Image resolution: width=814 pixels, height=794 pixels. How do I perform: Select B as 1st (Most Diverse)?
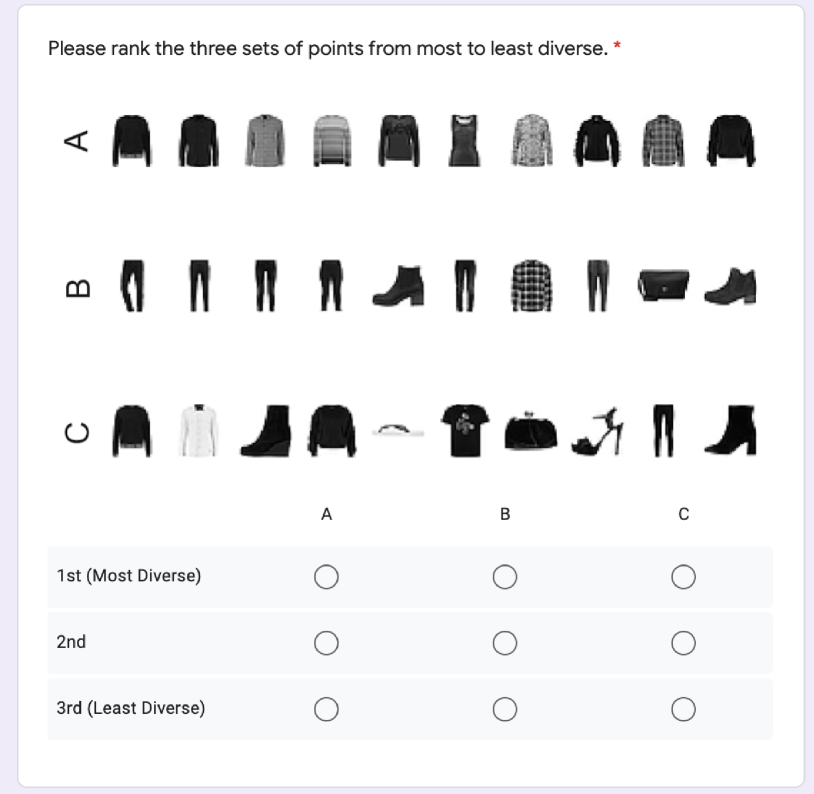click(505, 577)
